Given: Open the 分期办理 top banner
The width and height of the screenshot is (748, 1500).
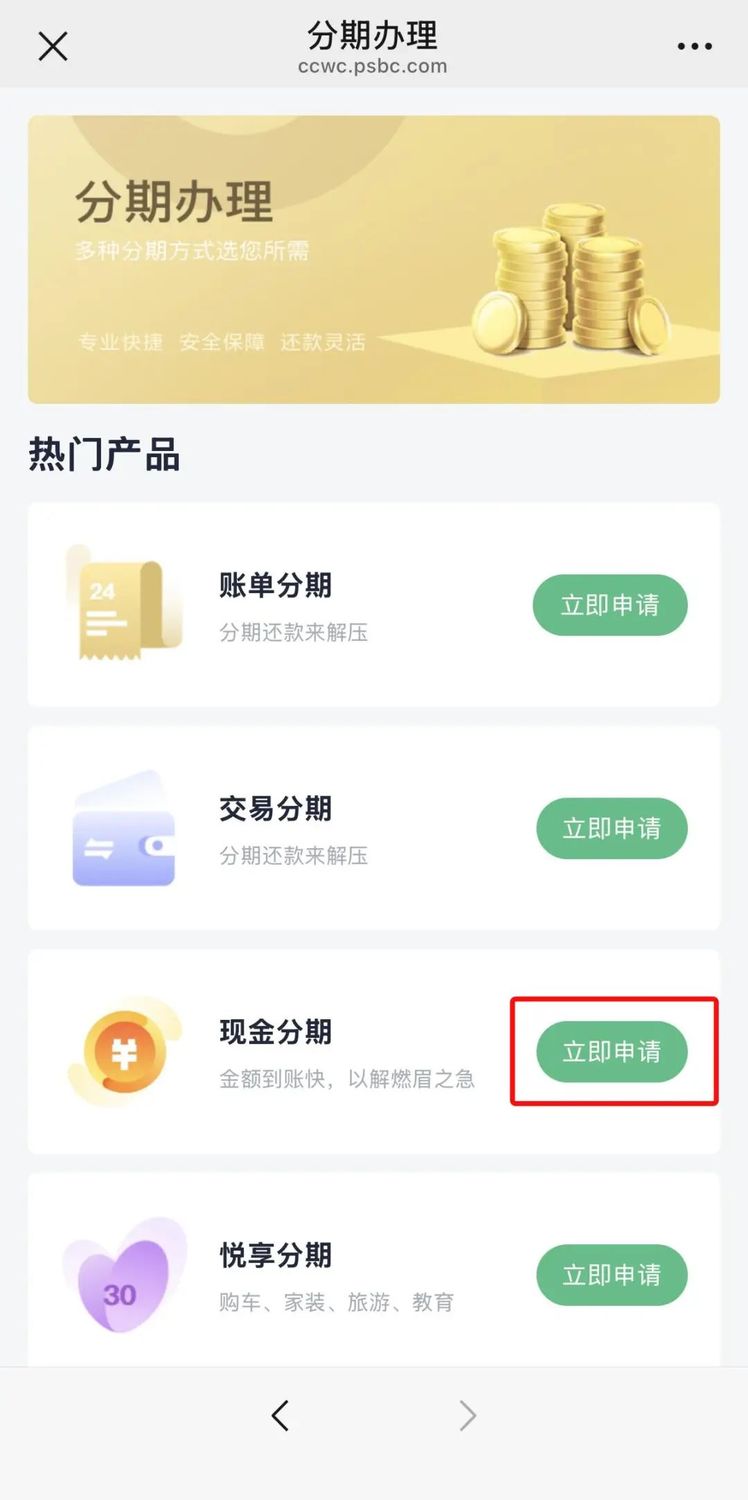Looking at the screenshot, I should [374, 259].
